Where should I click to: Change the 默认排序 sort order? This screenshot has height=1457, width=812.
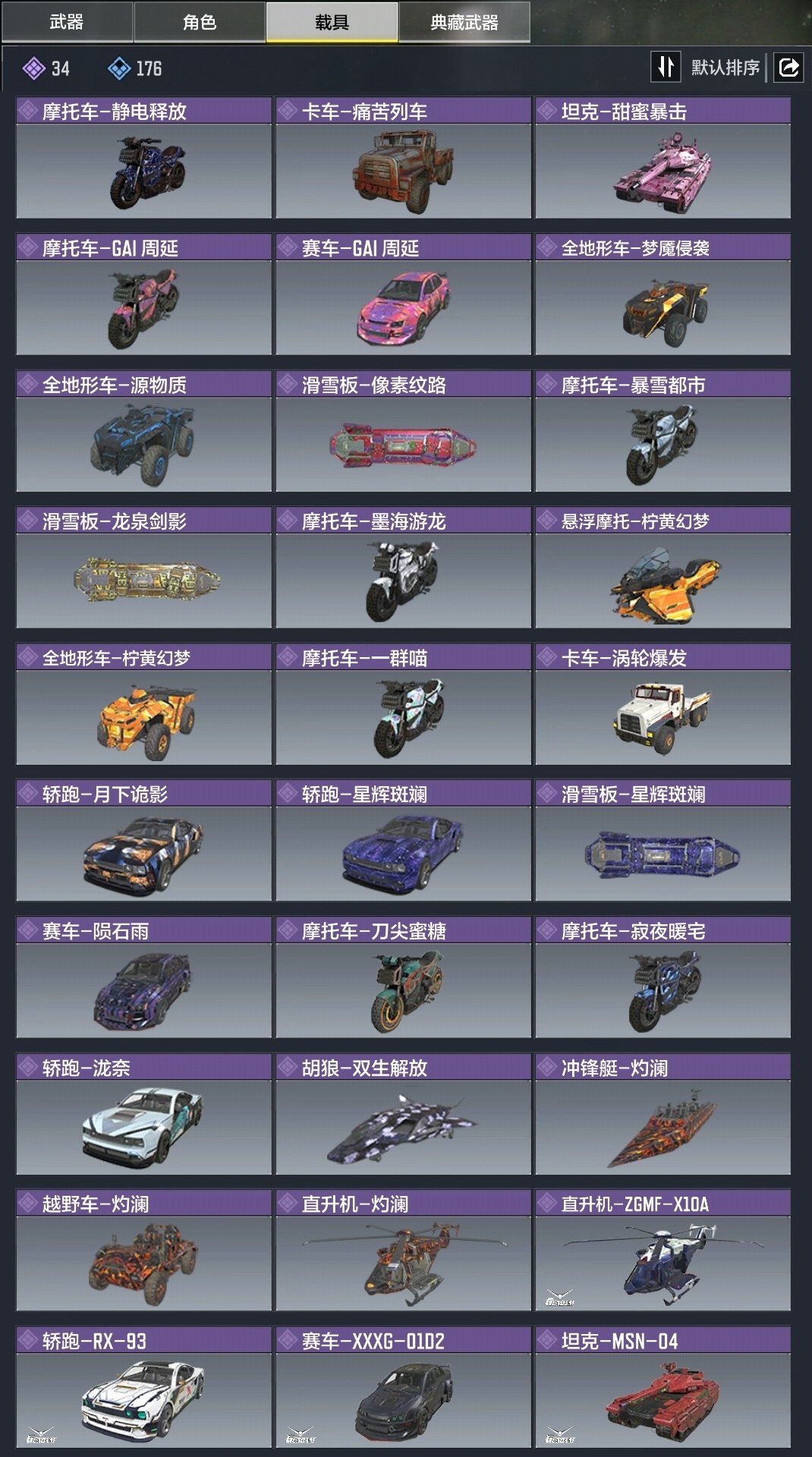(707, 68)
